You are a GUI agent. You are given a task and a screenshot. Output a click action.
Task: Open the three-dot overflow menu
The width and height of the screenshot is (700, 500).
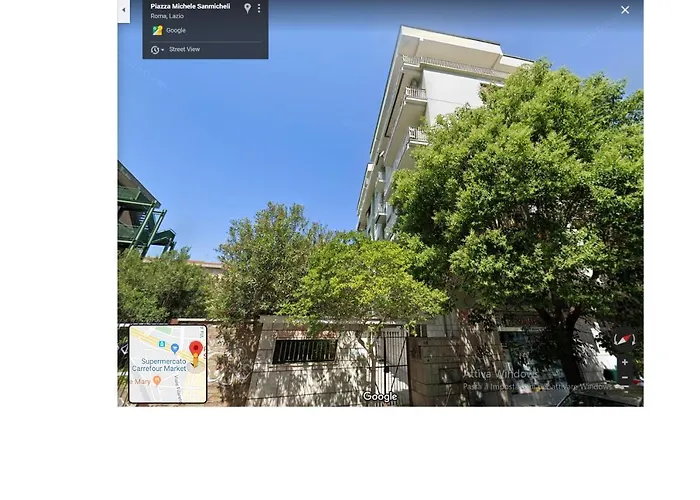[x=259, y=8]
